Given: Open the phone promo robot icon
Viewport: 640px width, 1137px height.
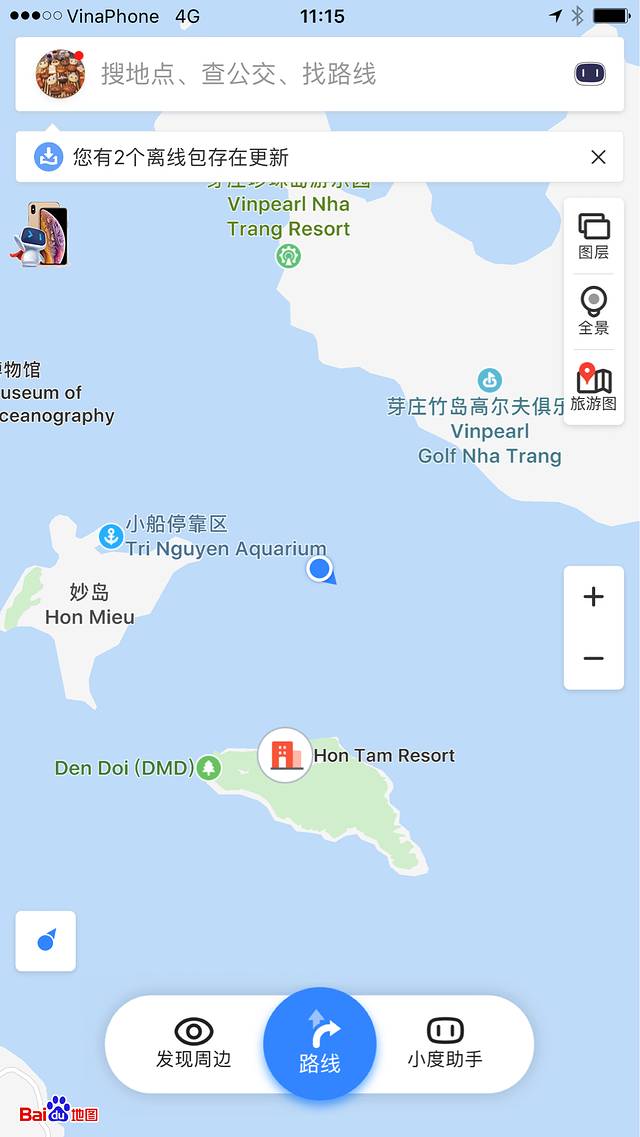Looking at the screenshot, I should click(38, 234).
